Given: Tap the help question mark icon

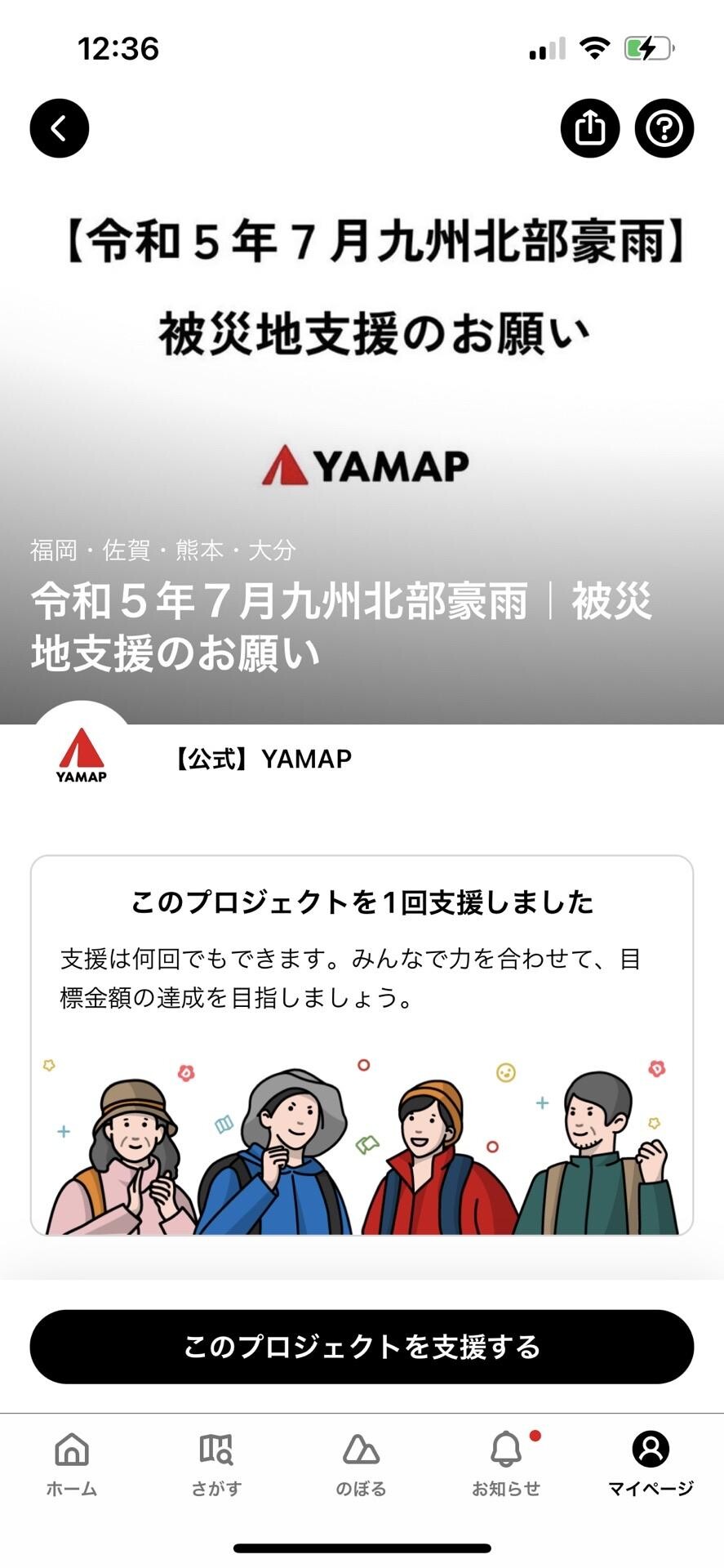Looking at the screenshot, I should click(x=664, y=127).
